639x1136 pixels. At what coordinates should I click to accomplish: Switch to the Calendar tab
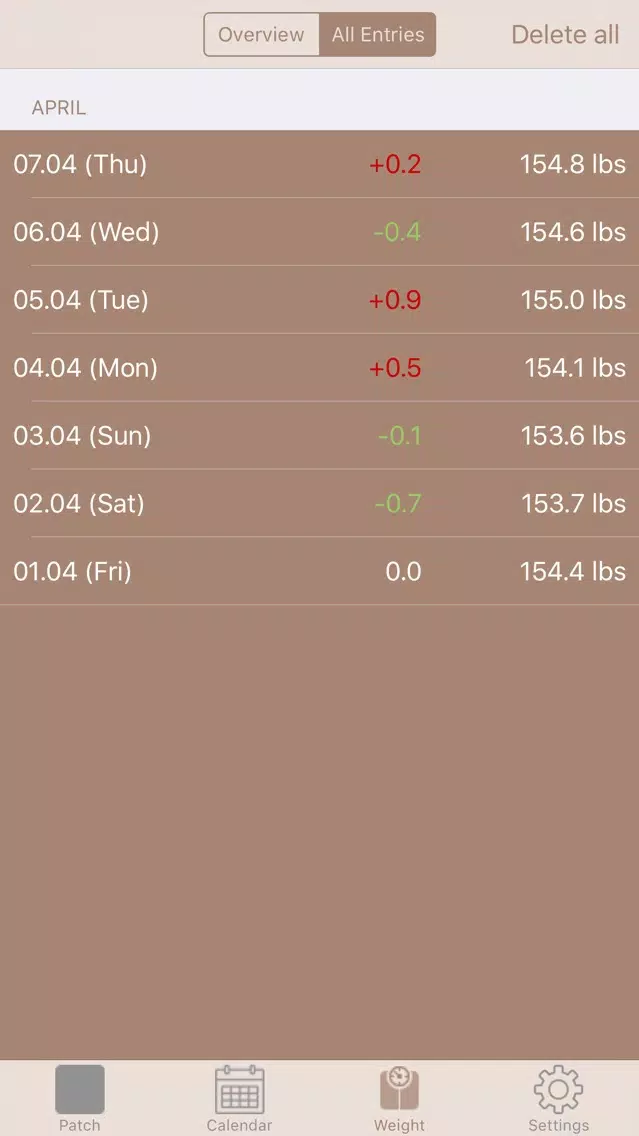[x=239, y=1098]
